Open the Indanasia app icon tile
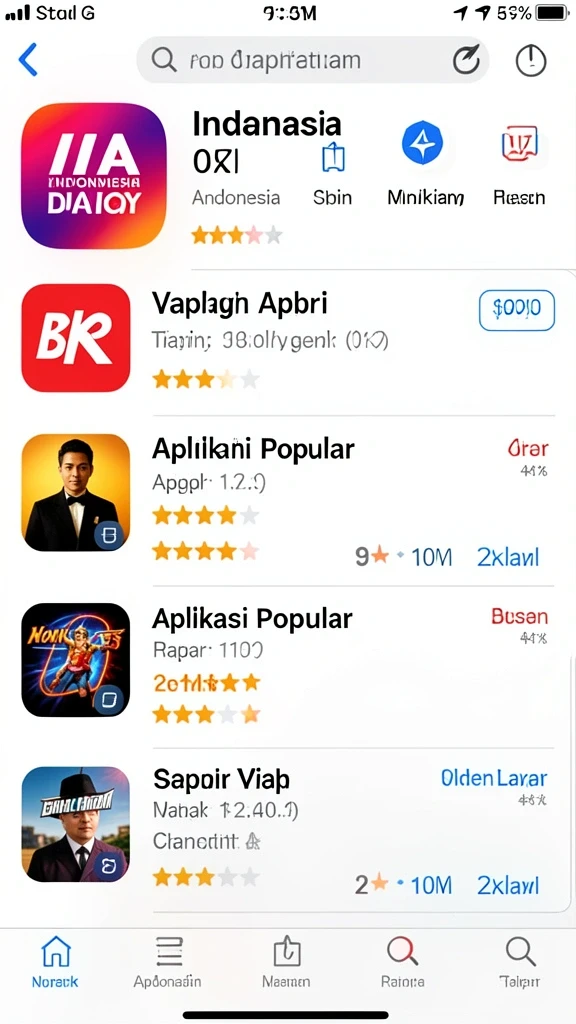This screenshot has height=1024, width=576. [93, 176]
